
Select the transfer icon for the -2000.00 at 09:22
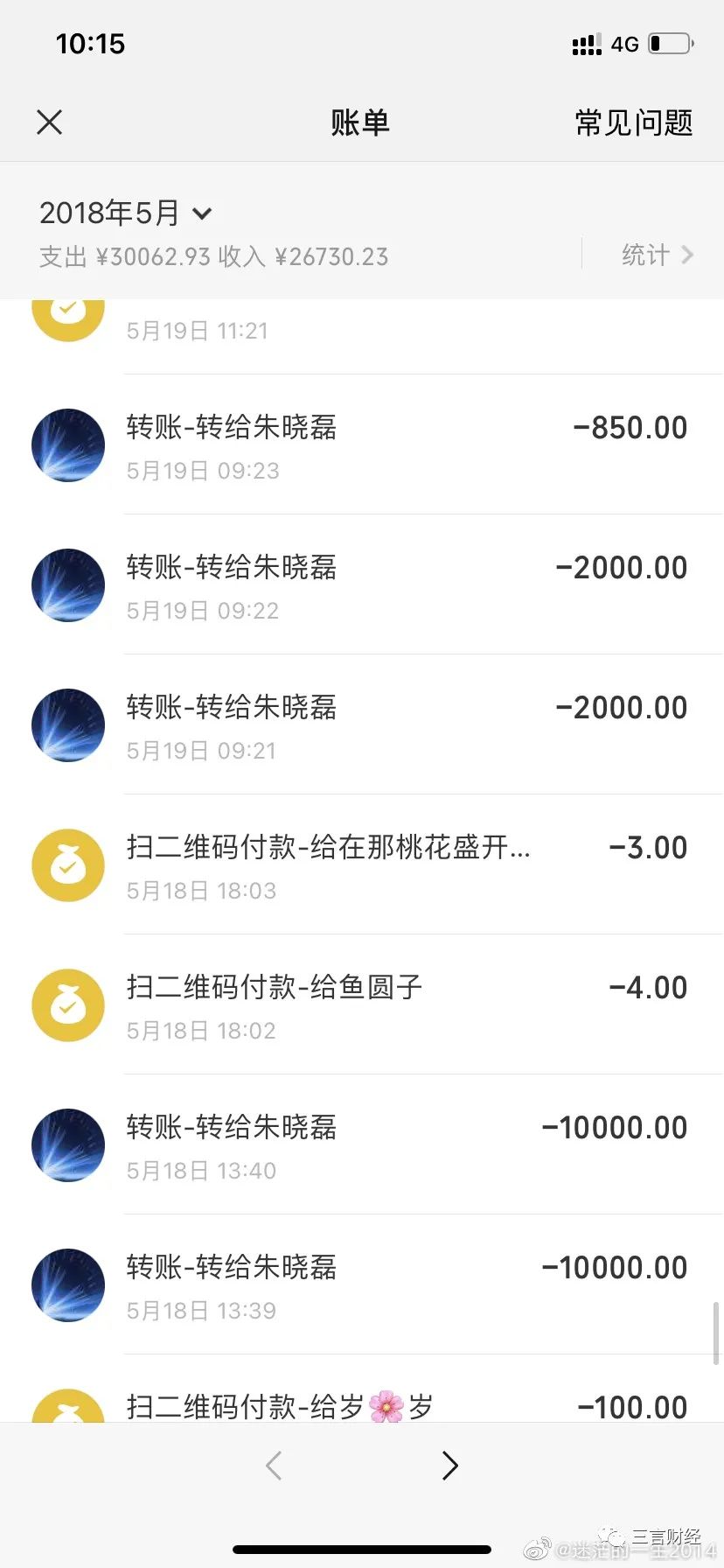pos(68,585)
